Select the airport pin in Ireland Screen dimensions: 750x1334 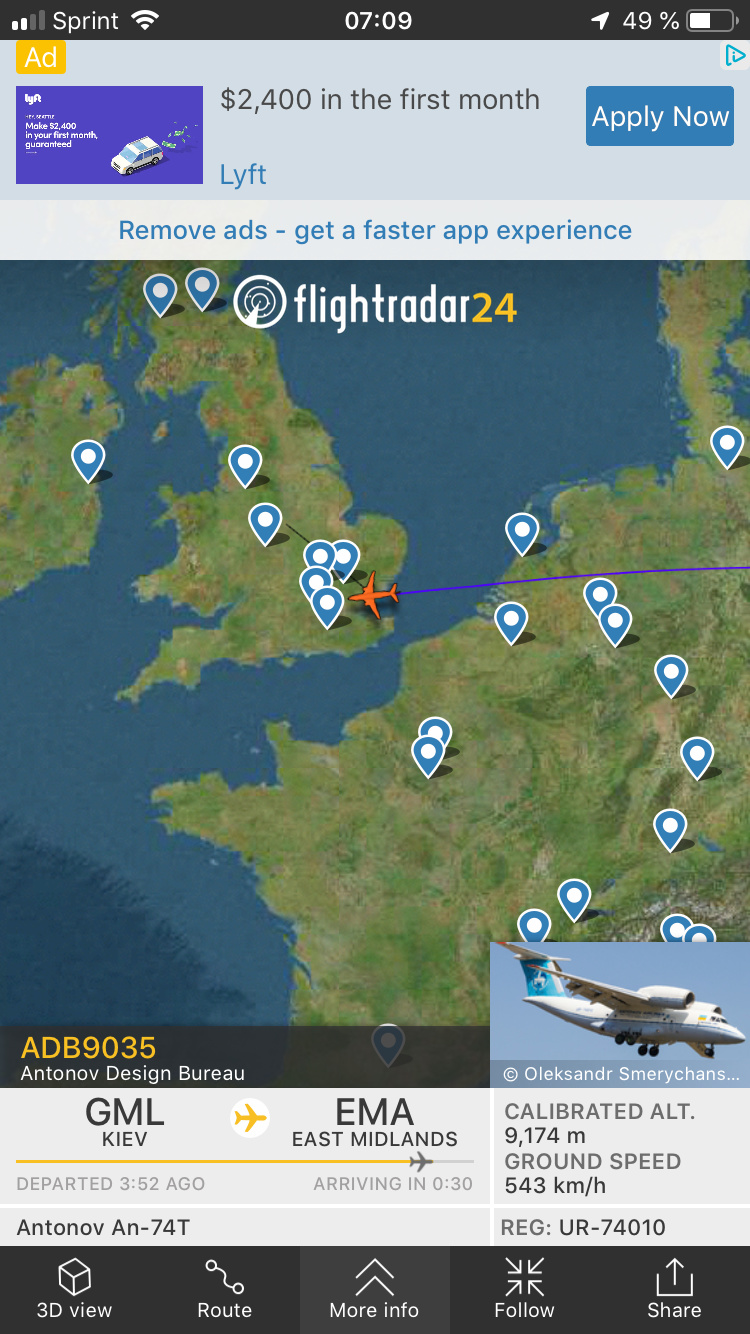coord(88,460)
